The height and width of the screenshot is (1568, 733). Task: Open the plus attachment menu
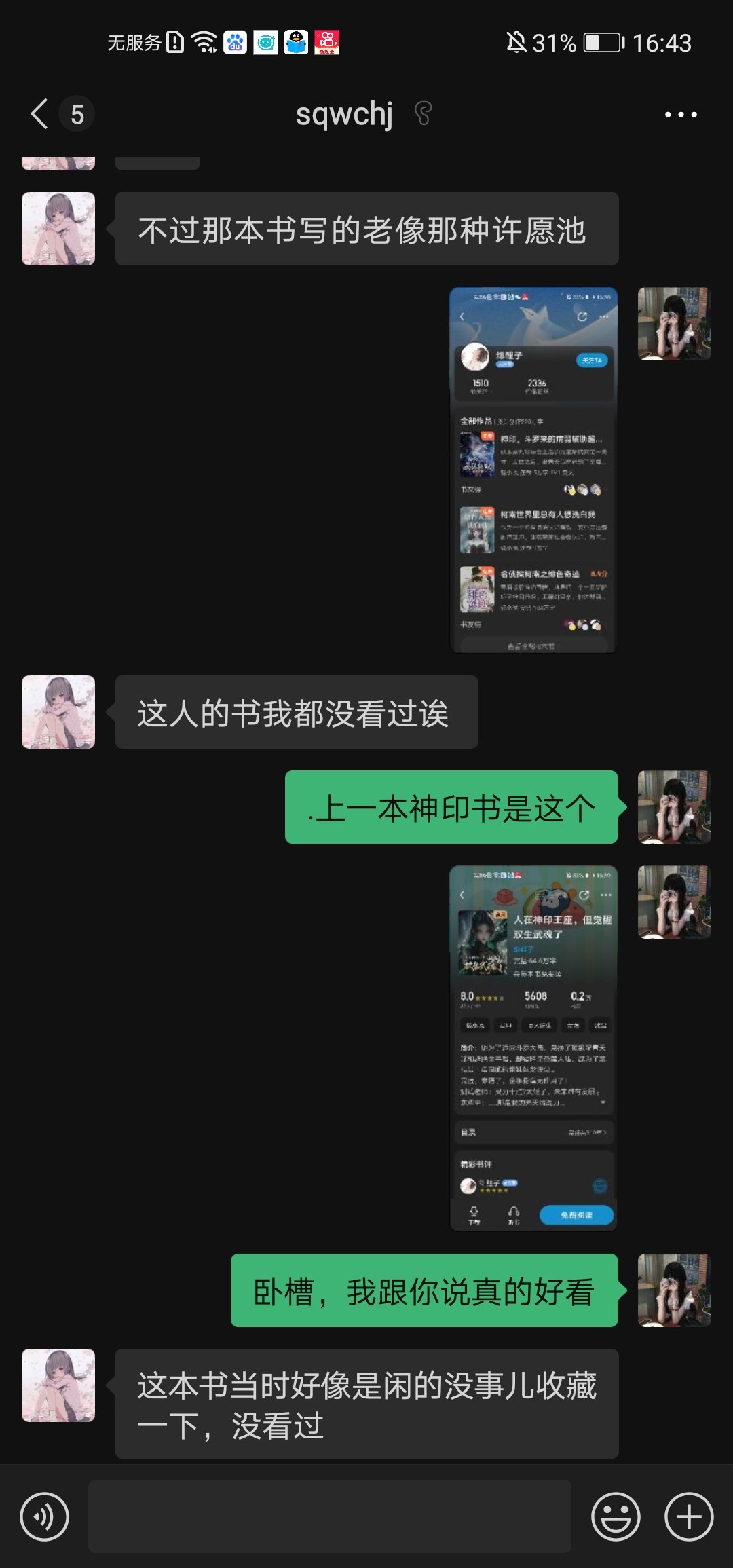coord(689,1516)
